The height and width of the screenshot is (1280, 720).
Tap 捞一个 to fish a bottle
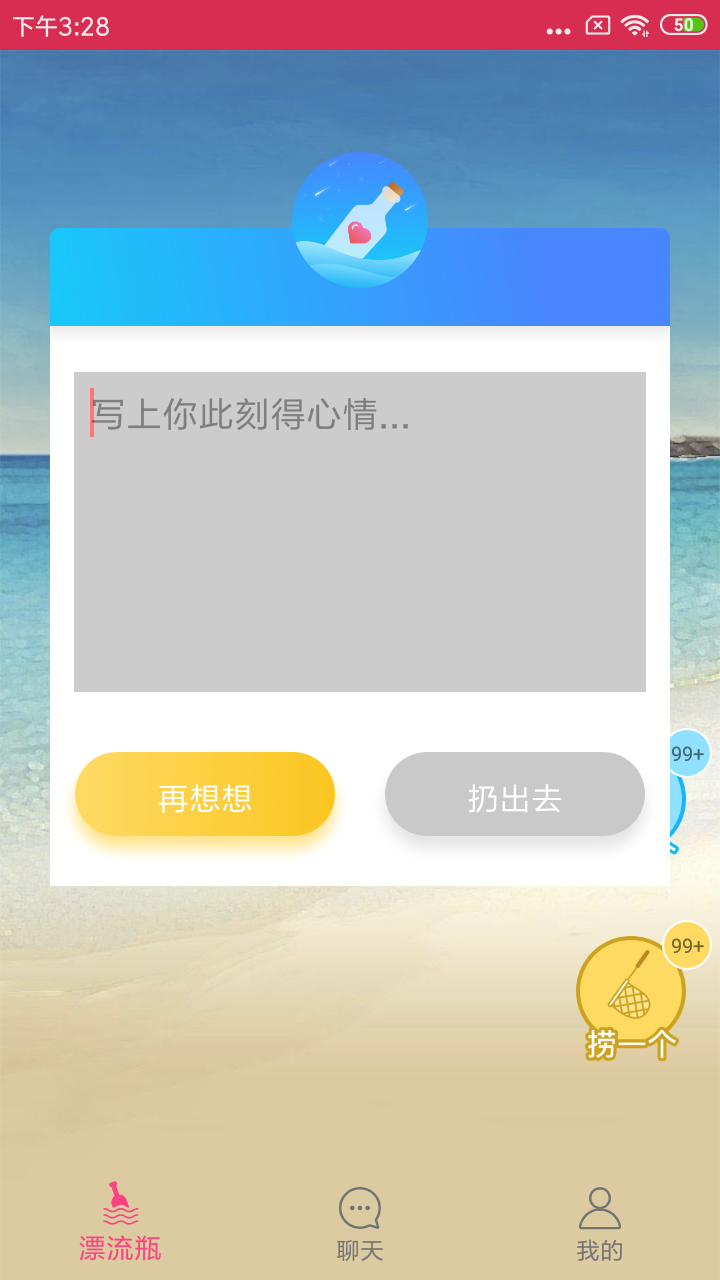[631, 997]
